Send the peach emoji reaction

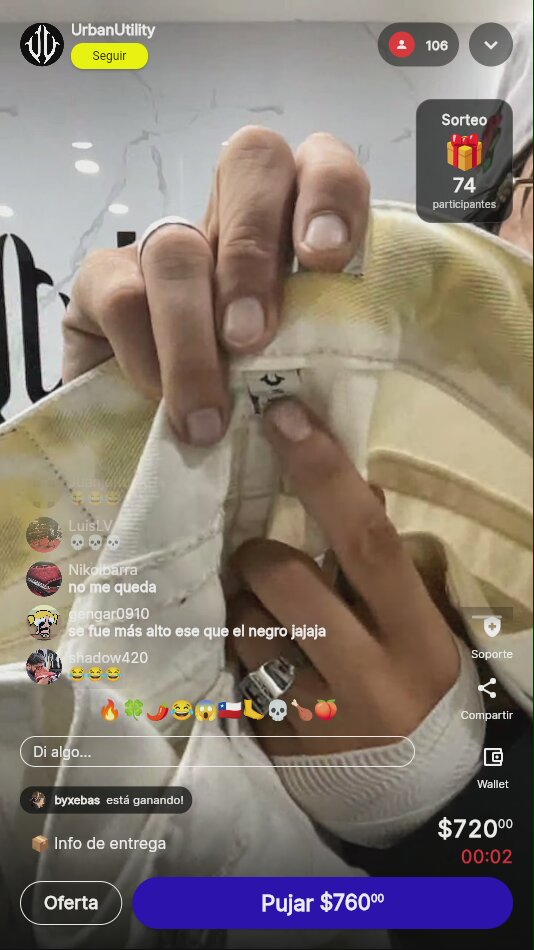[325, 710]
